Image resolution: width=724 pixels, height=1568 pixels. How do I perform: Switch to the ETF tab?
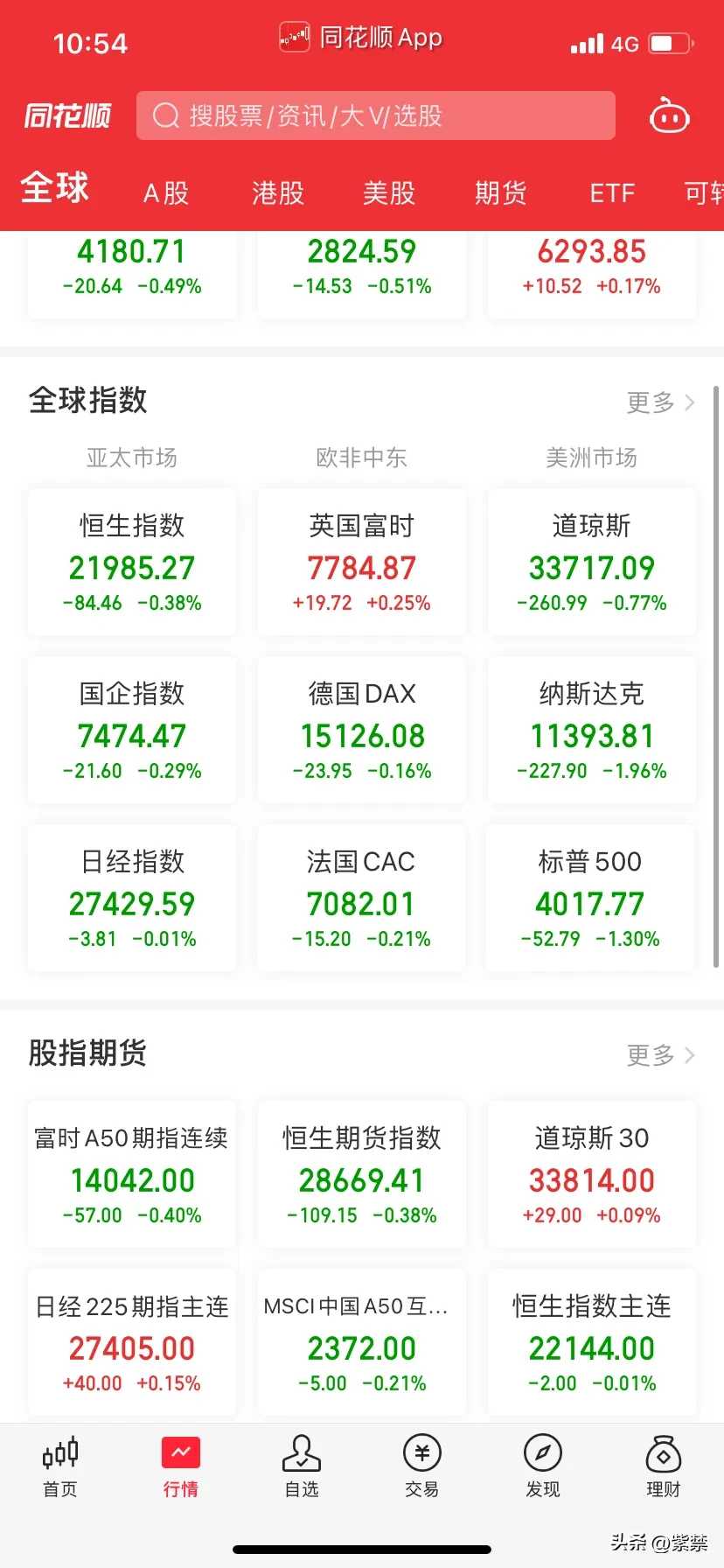(x=612, y=192)
